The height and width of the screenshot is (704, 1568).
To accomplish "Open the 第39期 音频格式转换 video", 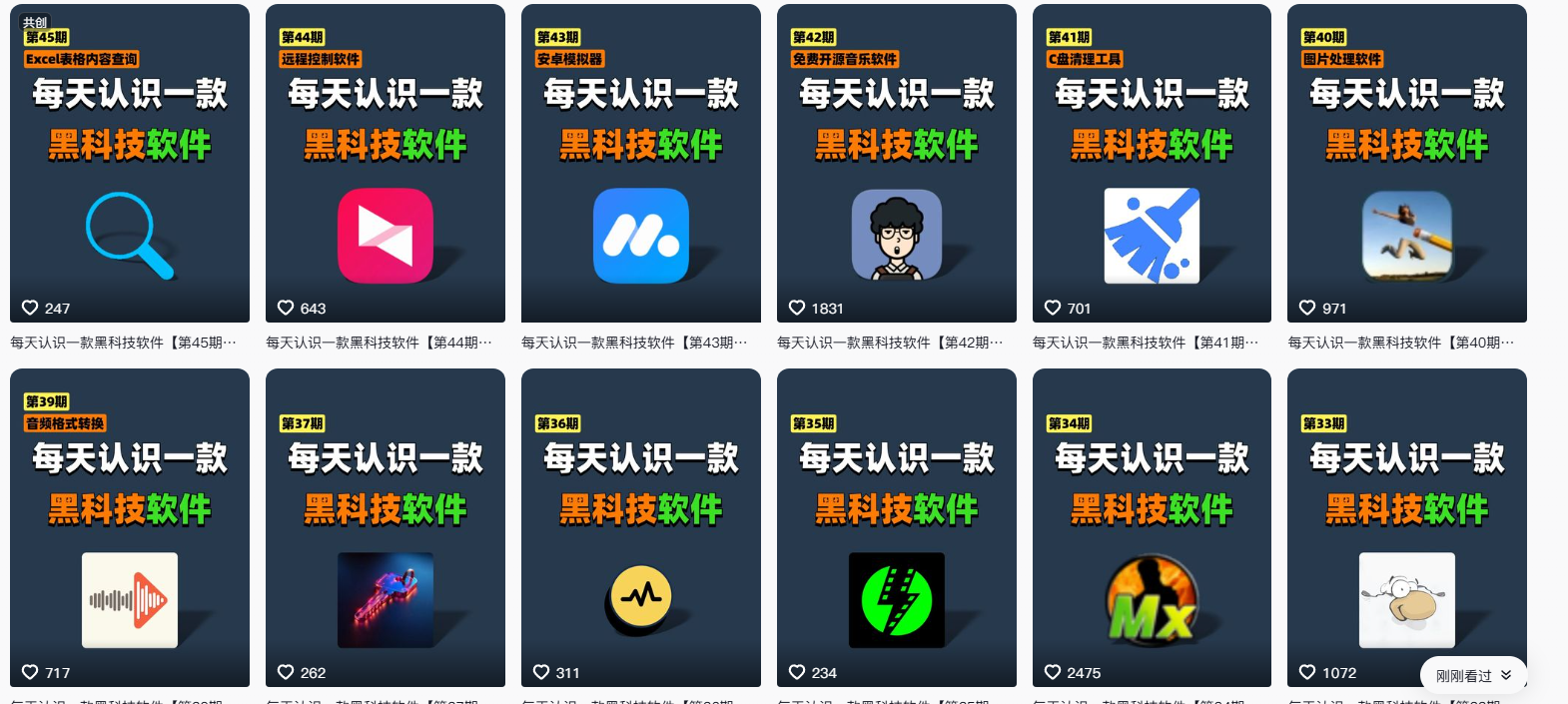I will (130, 529).
